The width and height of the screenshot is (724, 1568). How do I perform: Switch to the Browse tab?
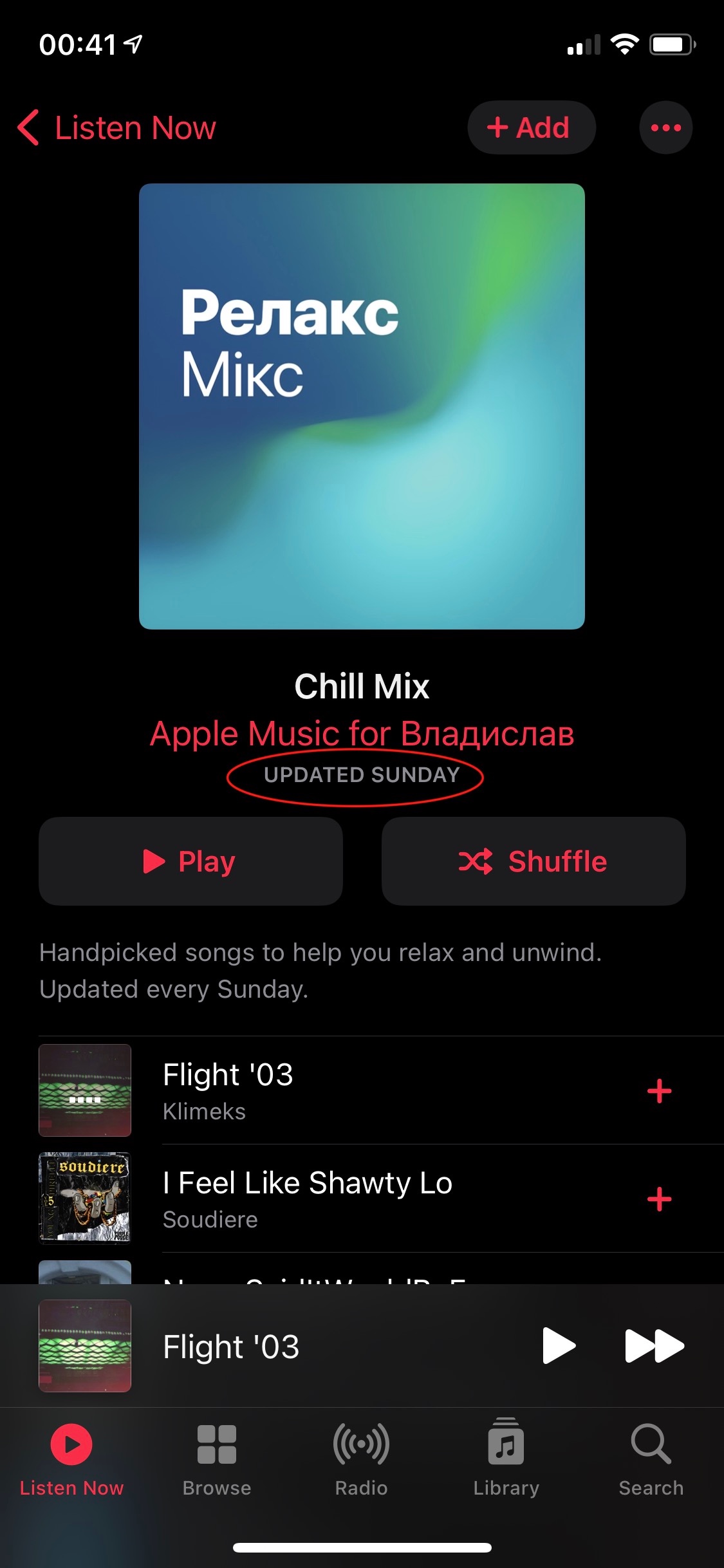[217, 1459]
